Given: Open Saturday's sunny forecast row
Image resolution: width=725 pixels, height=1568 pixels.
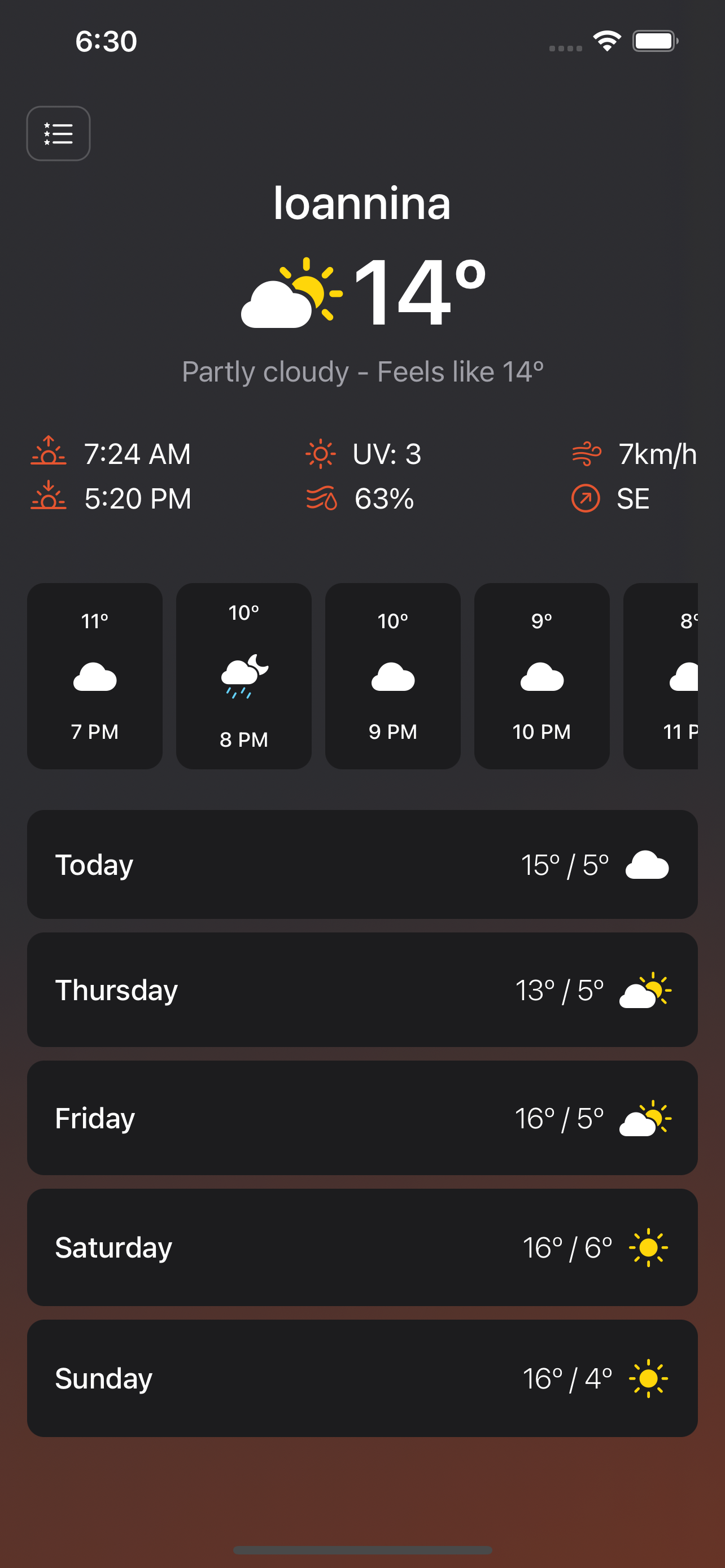Looking at the screenshot, I should click(362, 1247).
